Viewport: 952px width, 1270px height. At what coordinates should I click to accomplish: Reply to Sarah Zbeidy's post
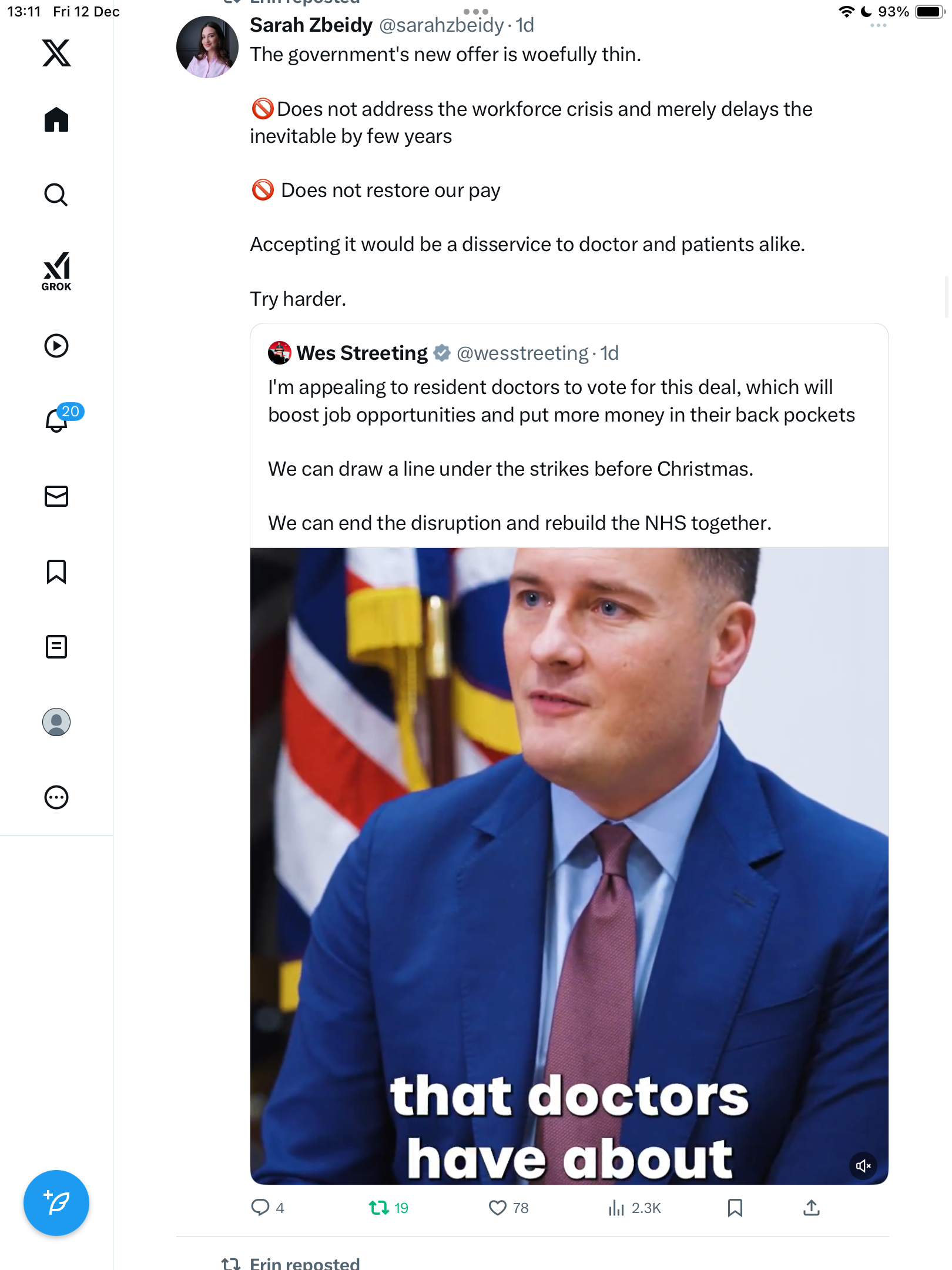[260, 1208]
